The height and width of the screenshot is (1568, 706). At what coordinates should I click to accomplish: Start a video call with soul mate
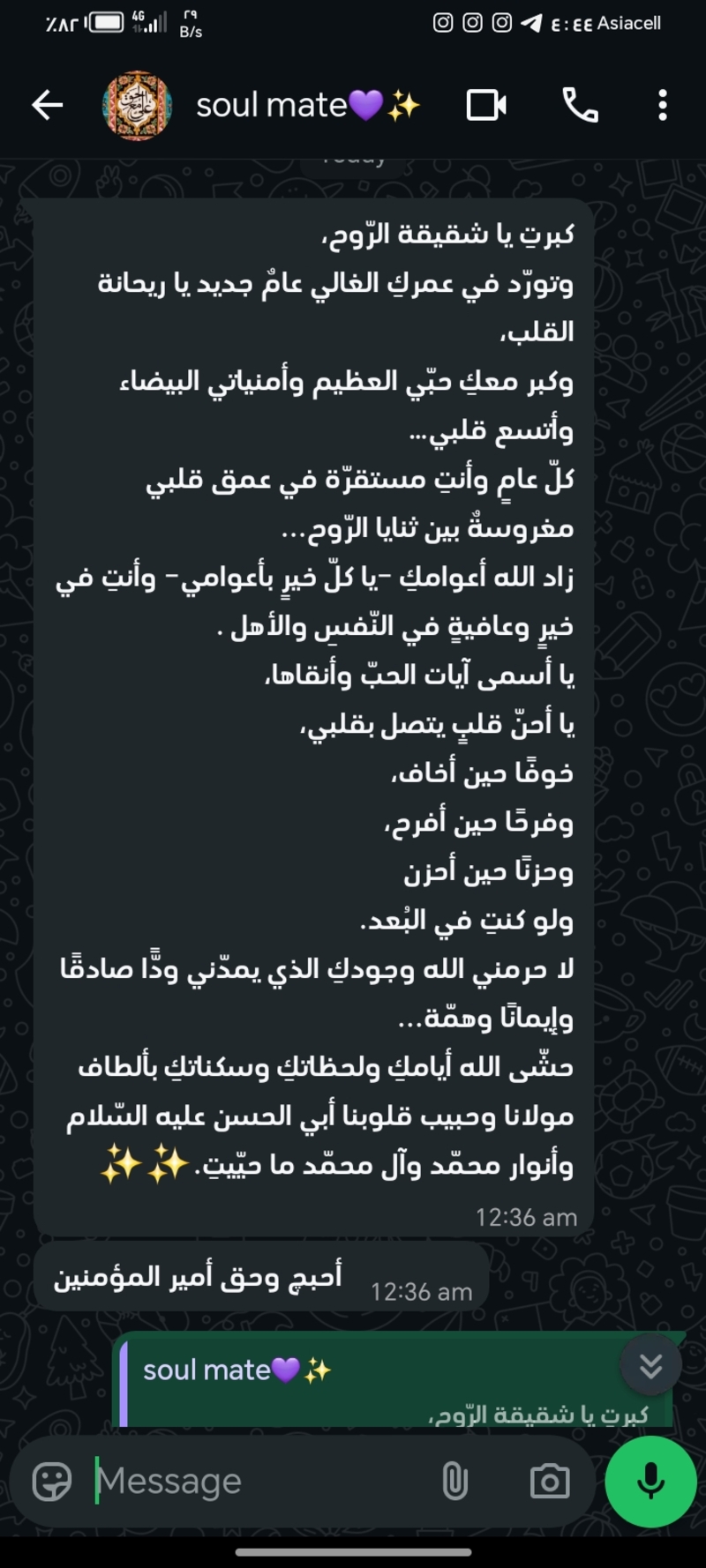(486, 106)
